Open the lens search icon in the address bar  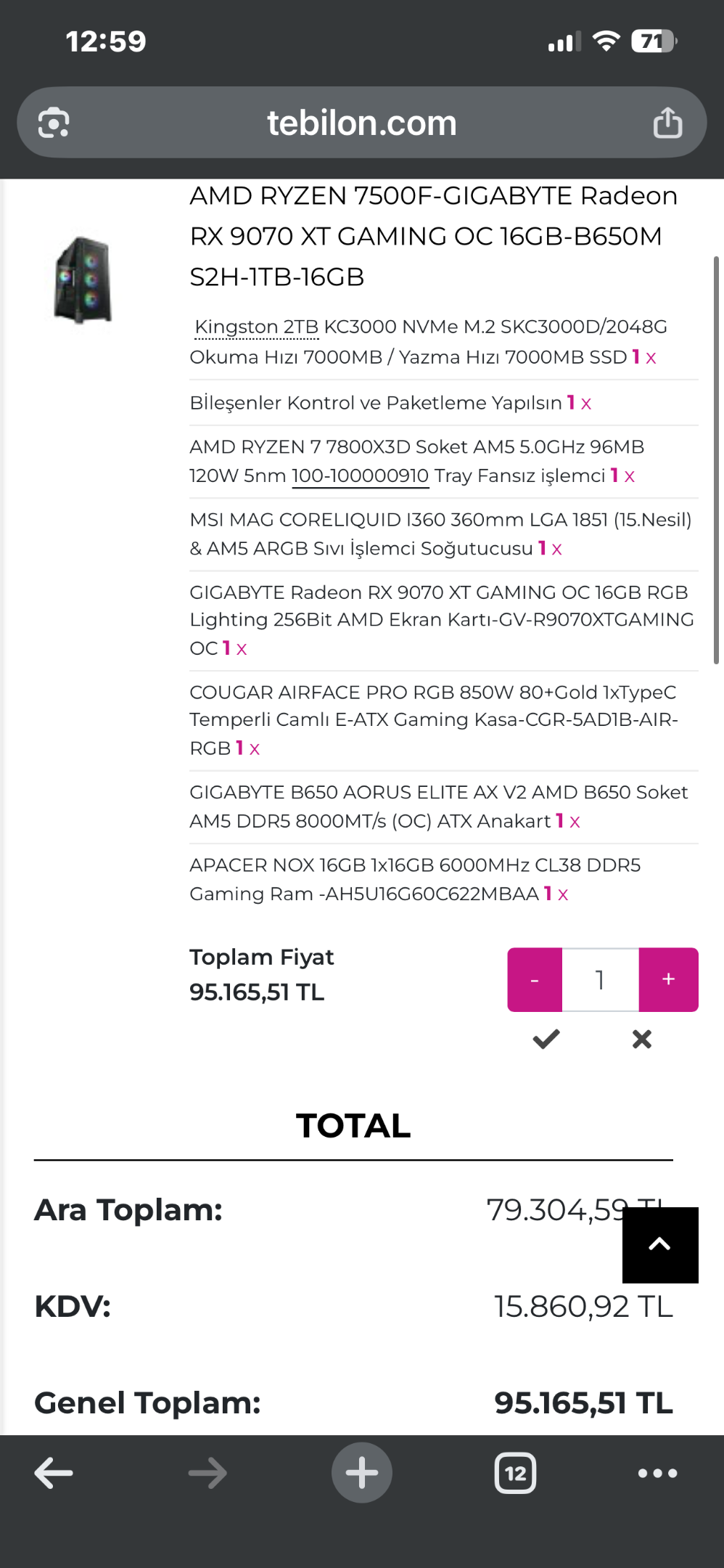54,123
